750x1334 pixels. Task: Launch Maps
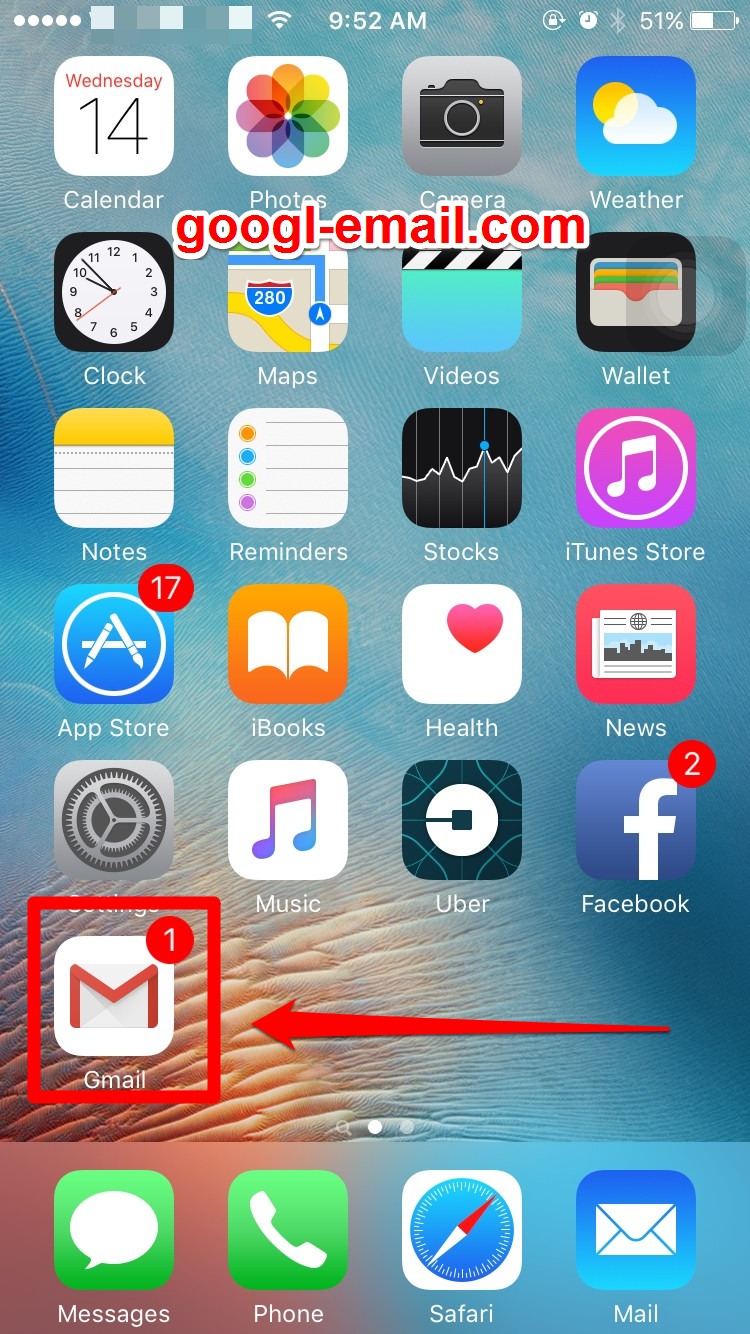(288, 292)
